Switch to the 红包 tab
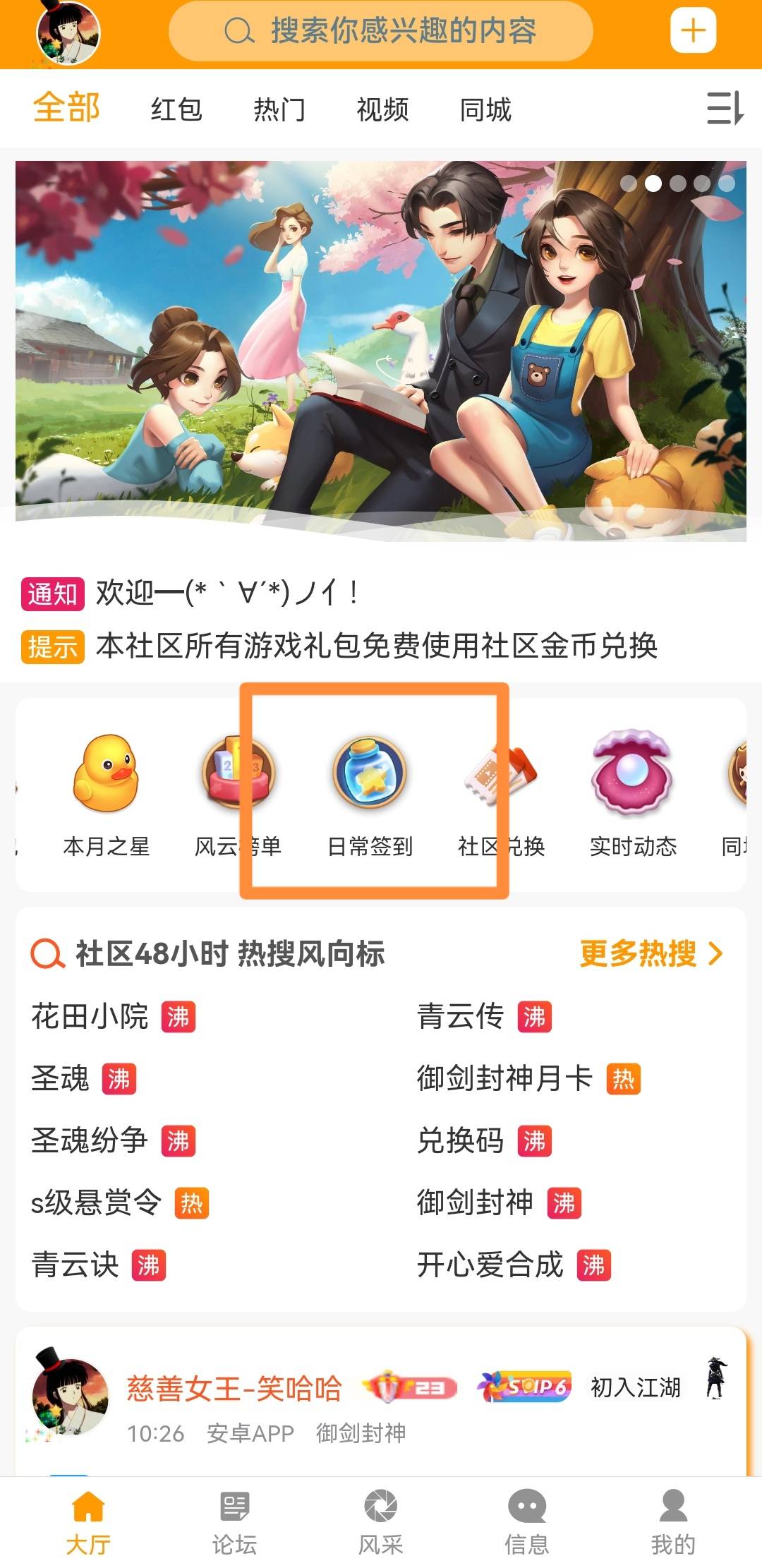The width and height of the screenshot is (762, 1568). 176,110
